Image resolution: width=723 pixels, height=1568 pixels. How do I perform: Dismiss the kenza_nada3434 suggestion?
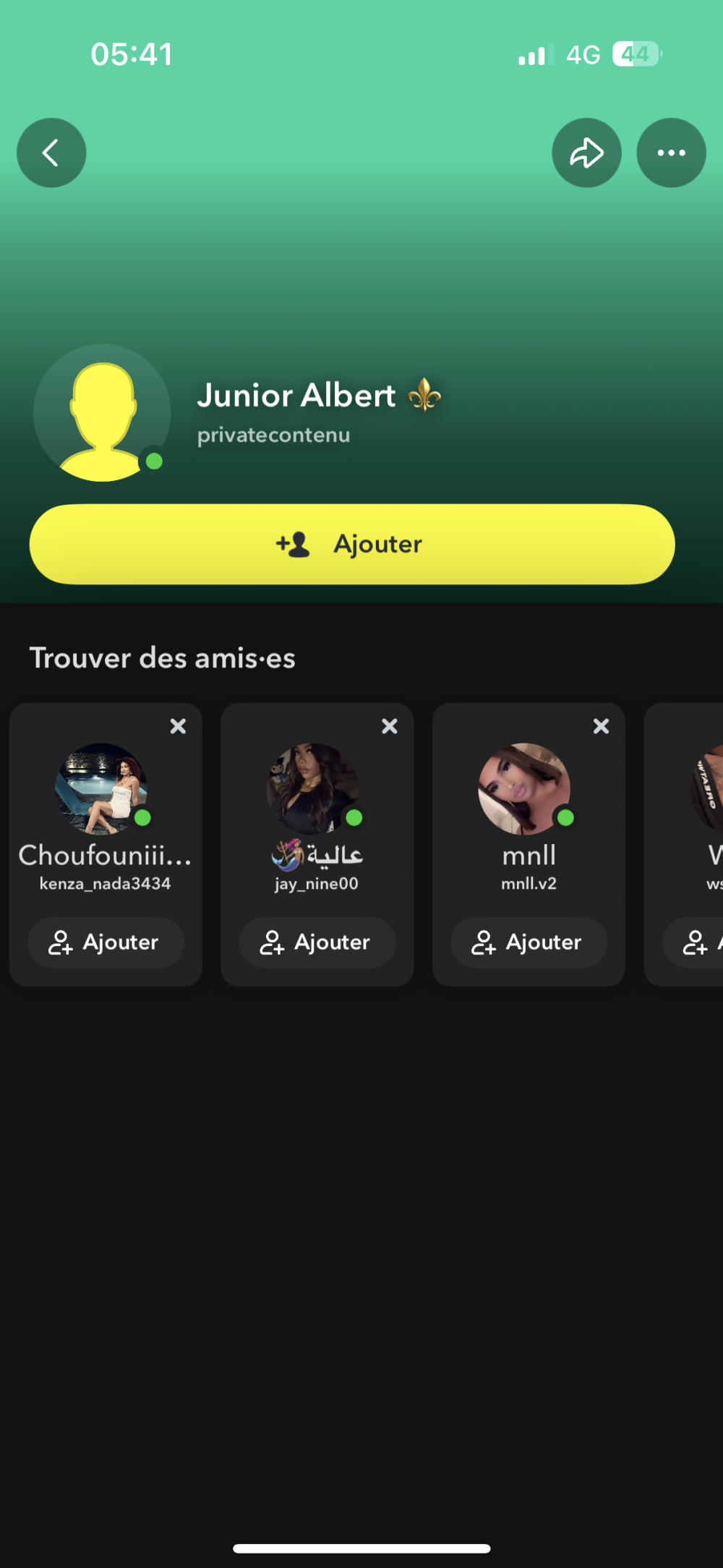[x=178, y=726]
